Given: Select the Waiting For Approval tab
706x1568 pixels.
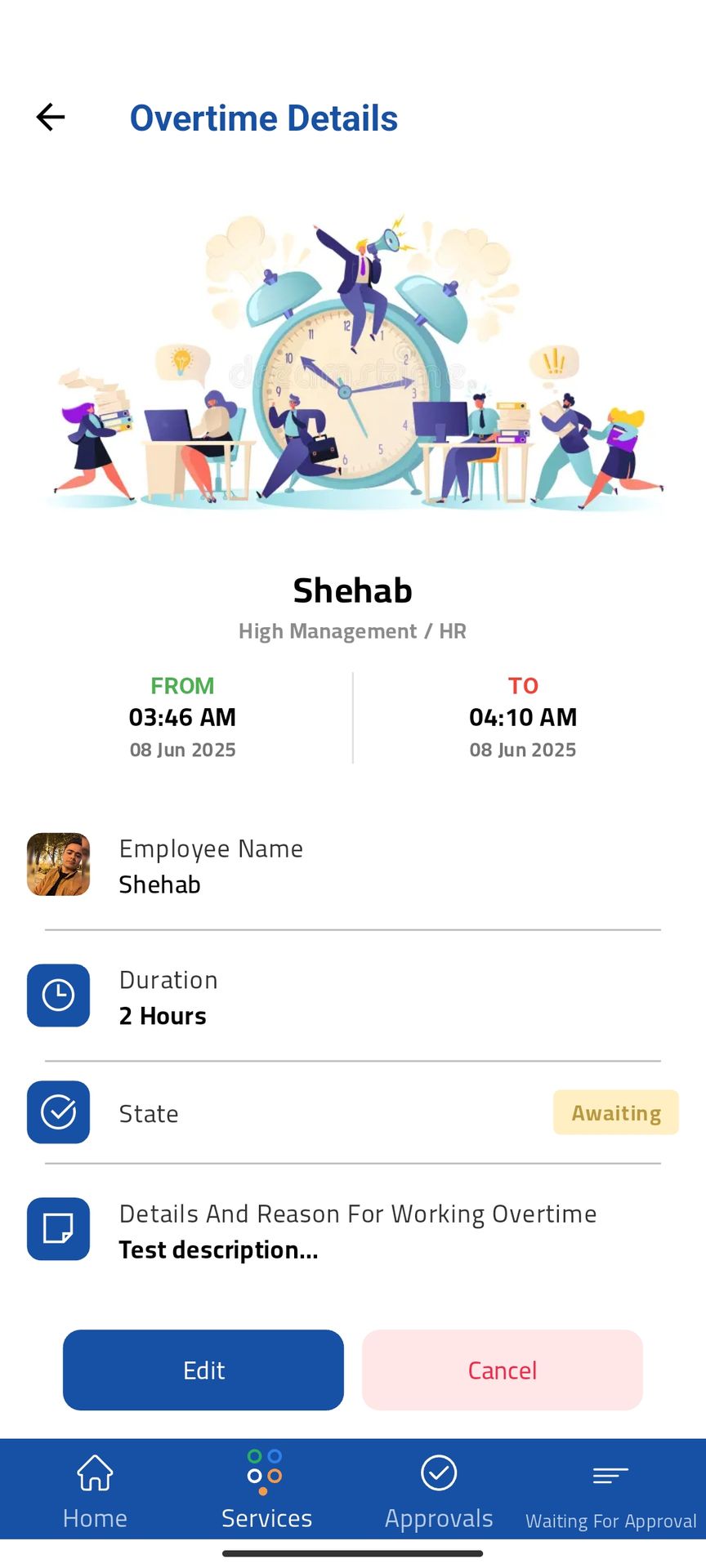Looking at the screenshot, I should (x=611, y=1494).
